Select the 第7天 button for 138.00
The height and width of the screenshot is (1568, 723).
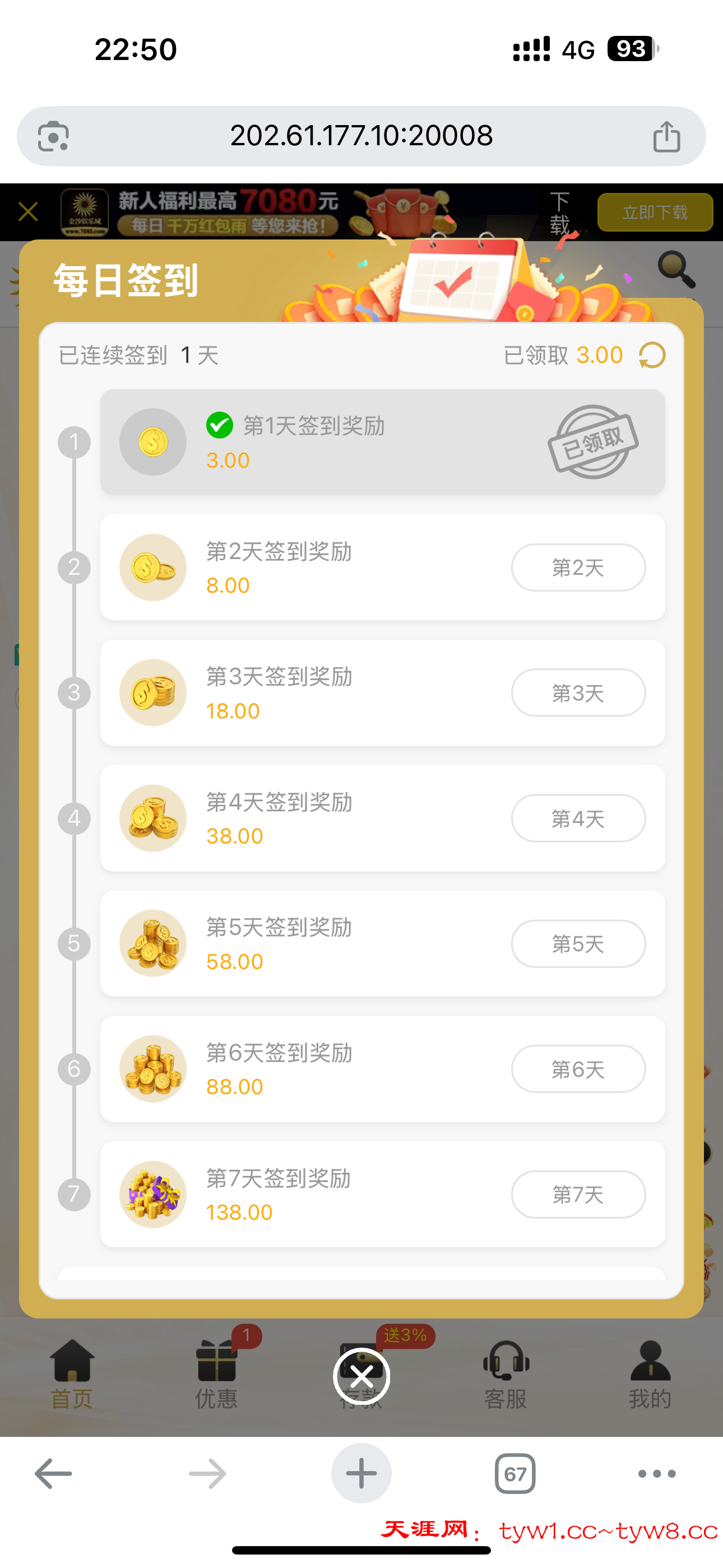[577, 1195]
